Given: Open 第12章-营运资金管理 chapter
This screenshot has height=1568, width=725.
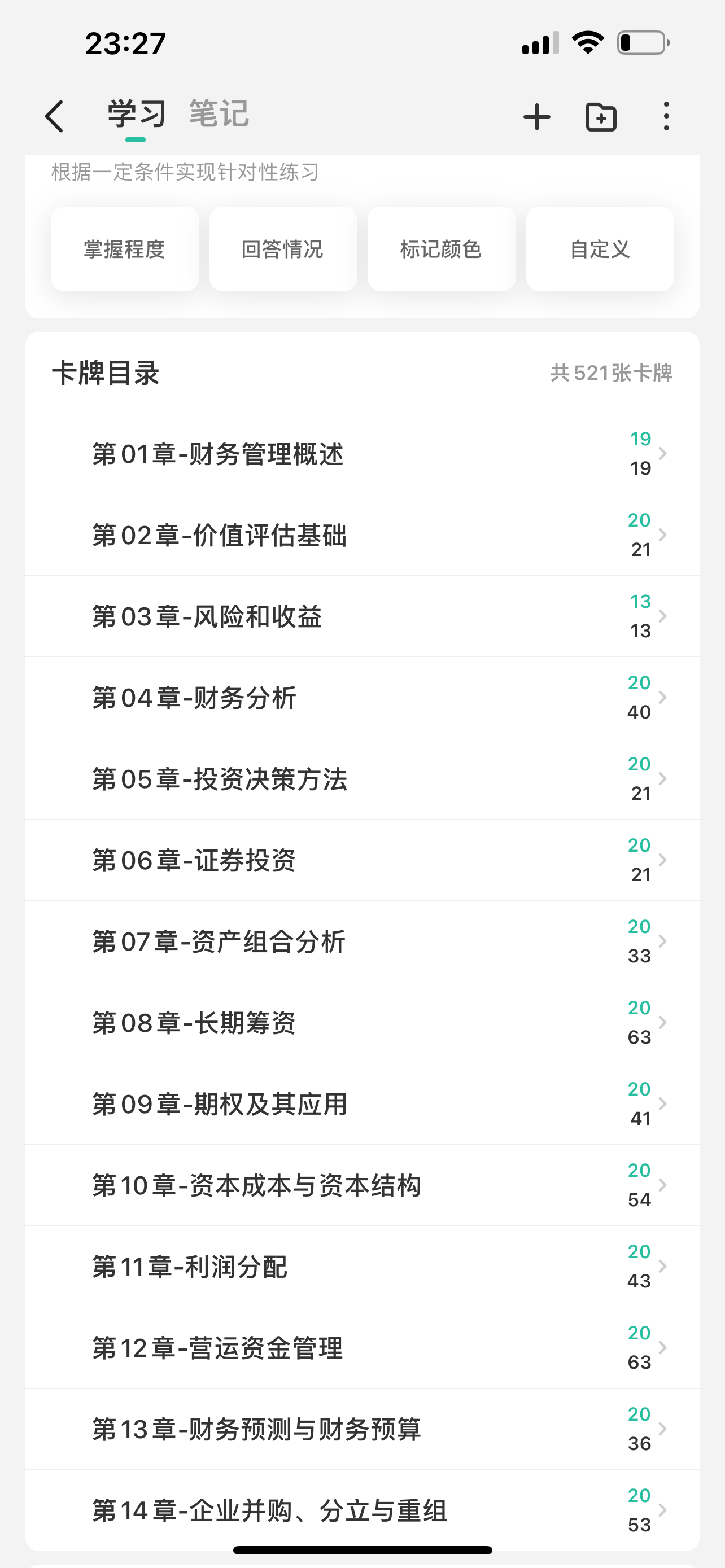Looking at the screenshot, I should coord(362,1348).
